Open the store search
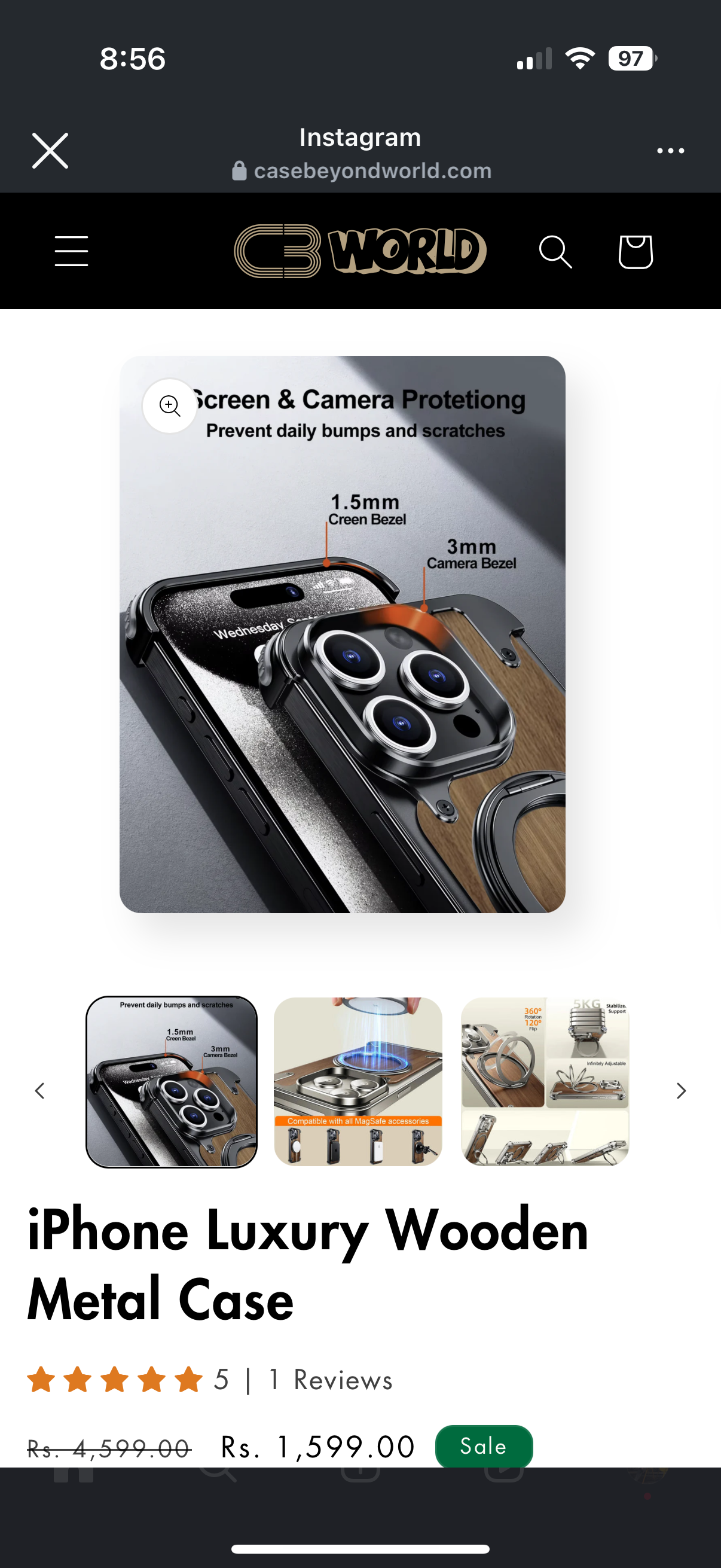Image resolution: width=721 pixels, height=1568 pixels. (555, 251)
